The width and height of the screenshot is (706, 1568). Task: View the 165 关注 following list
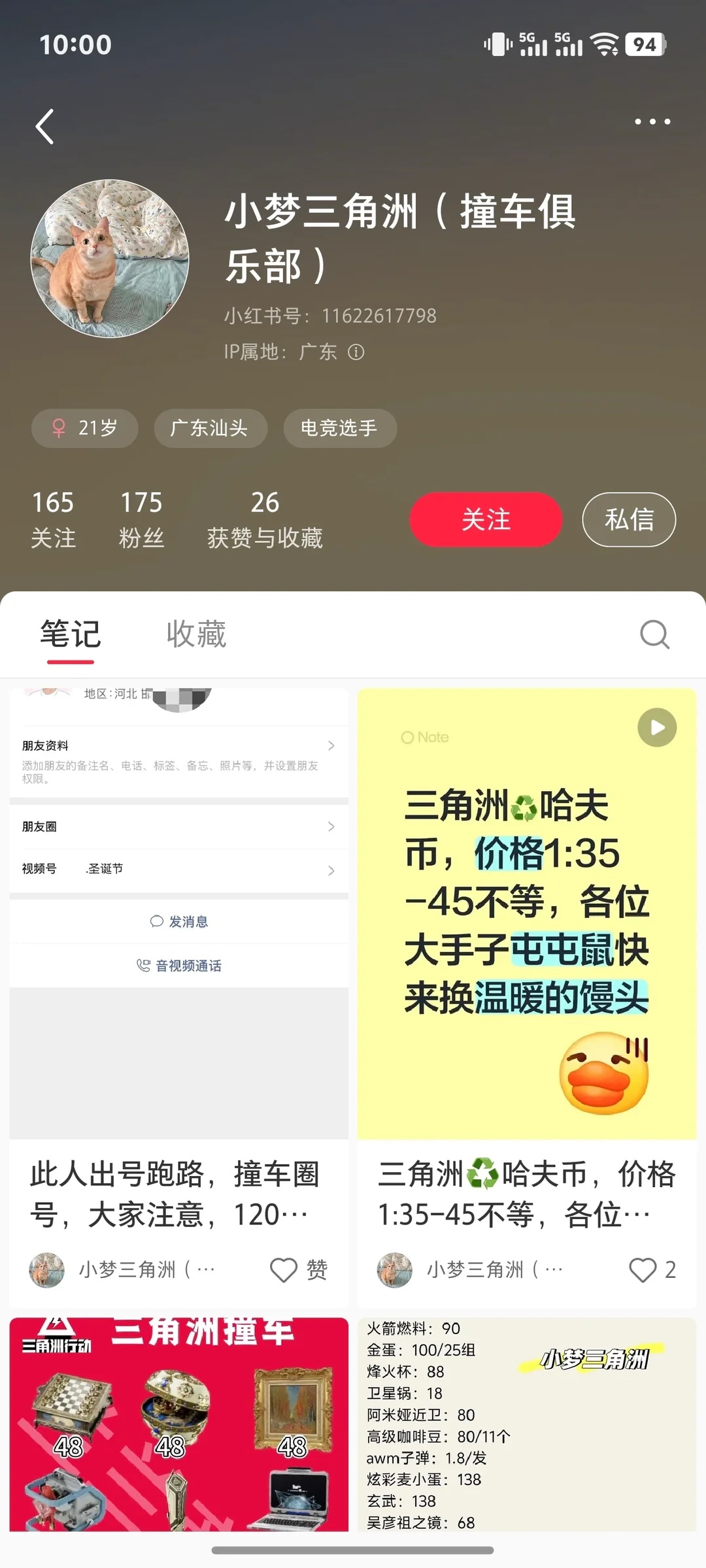[54, 519]
